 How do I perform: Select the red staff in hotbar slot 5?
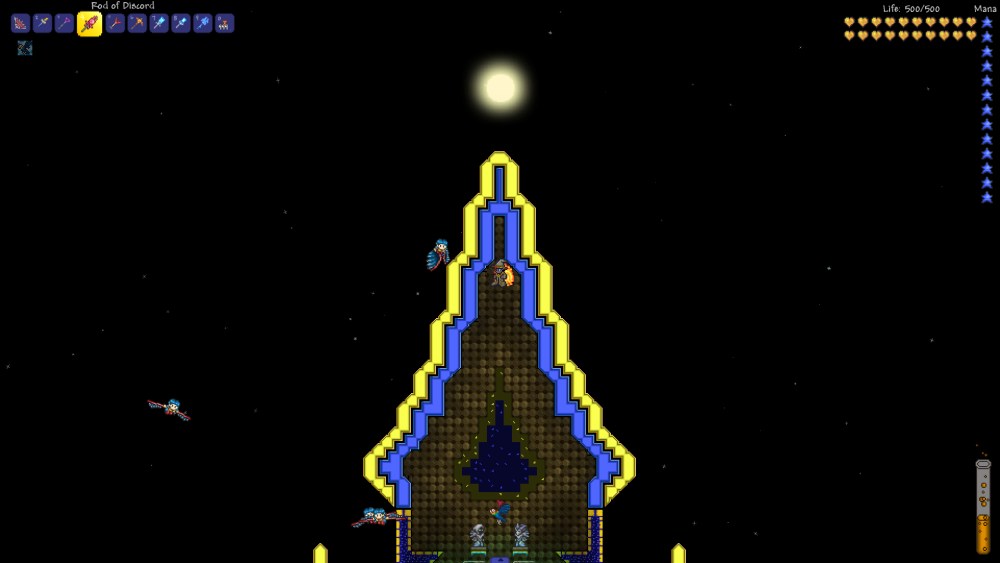click(x=115, y=23)
